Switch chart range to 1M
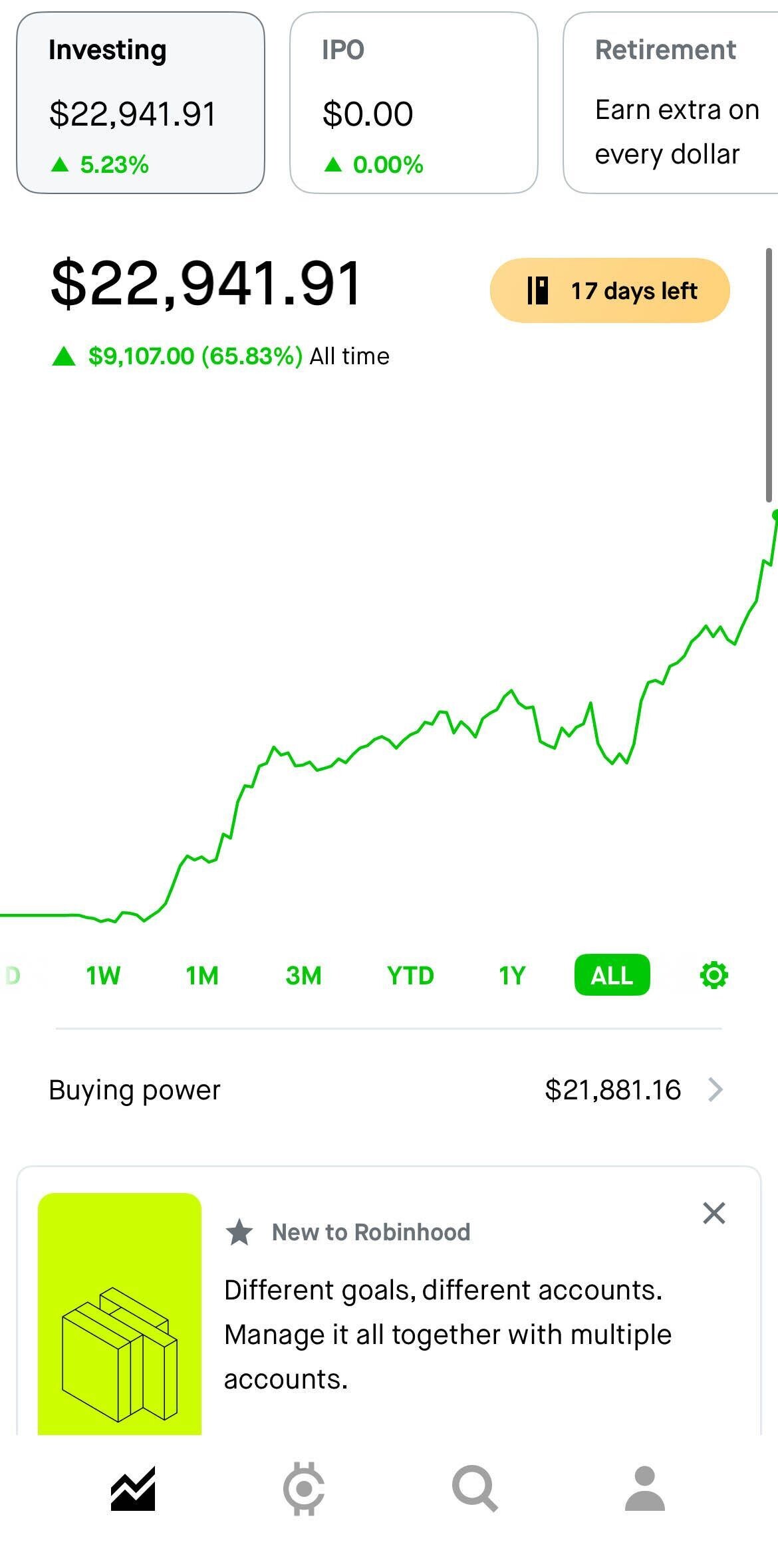The height and width of the screenshot is (1568, 778). [x=202, y=975]
